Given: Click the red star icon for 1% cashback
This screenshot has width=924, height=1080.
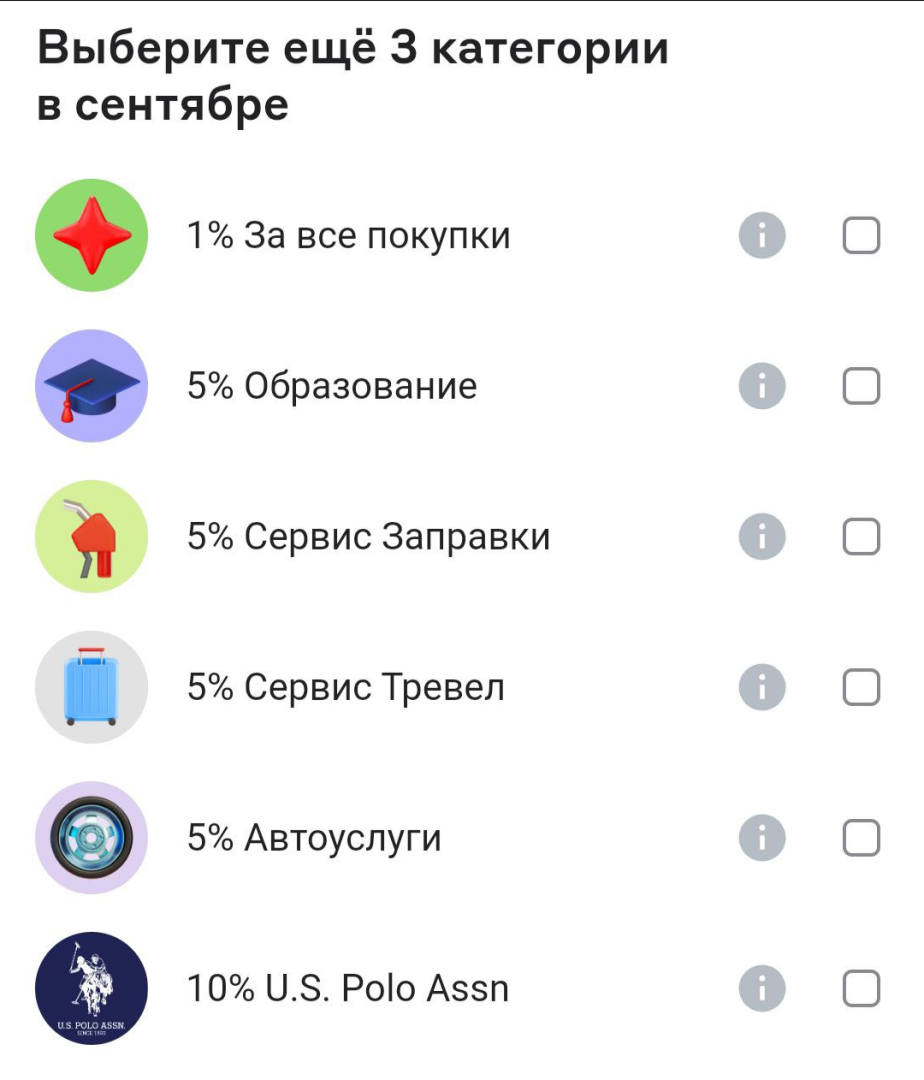Looking at the screenshot, I should (x=91, y=236).
